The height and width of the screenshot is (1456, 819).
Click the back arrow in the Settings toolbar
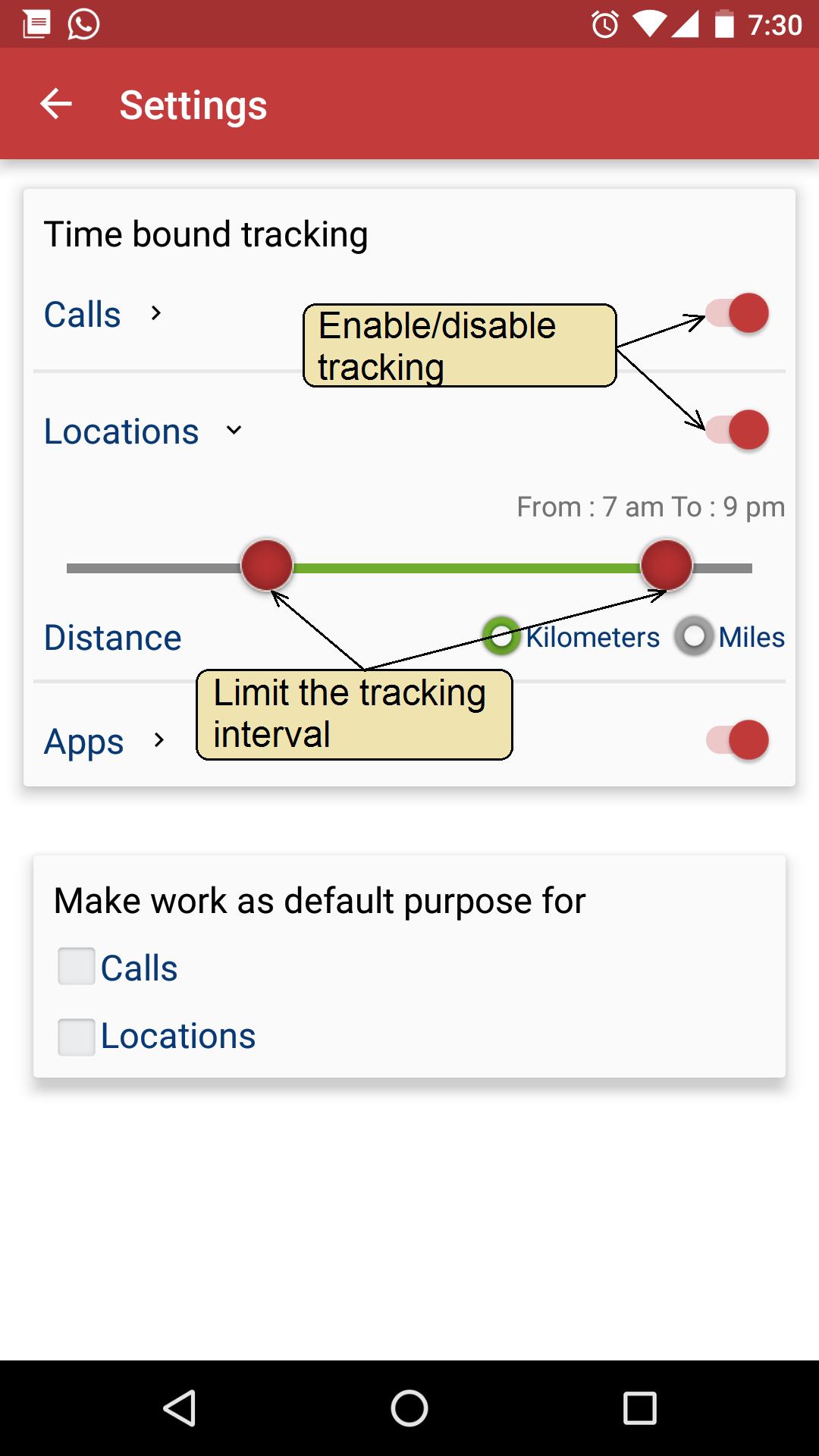click(x=55, y=103)
